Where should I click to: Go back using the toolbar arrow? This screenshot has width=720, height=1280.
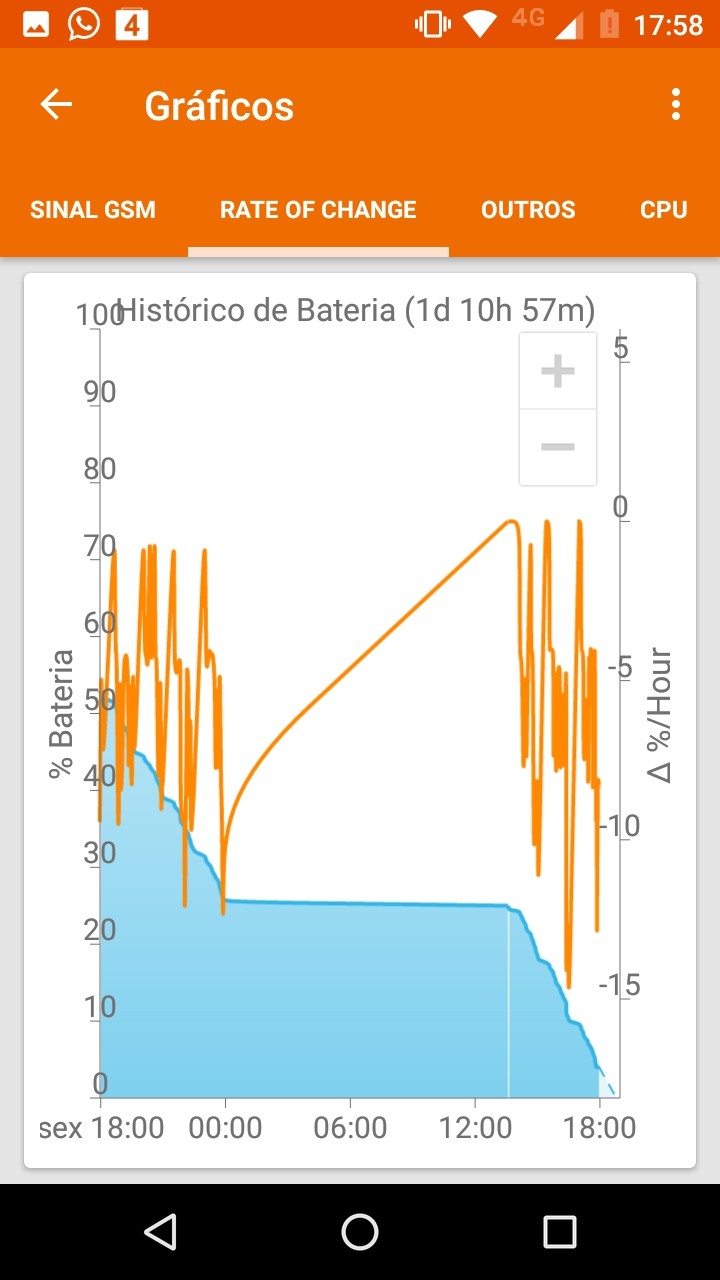point(56,105)
